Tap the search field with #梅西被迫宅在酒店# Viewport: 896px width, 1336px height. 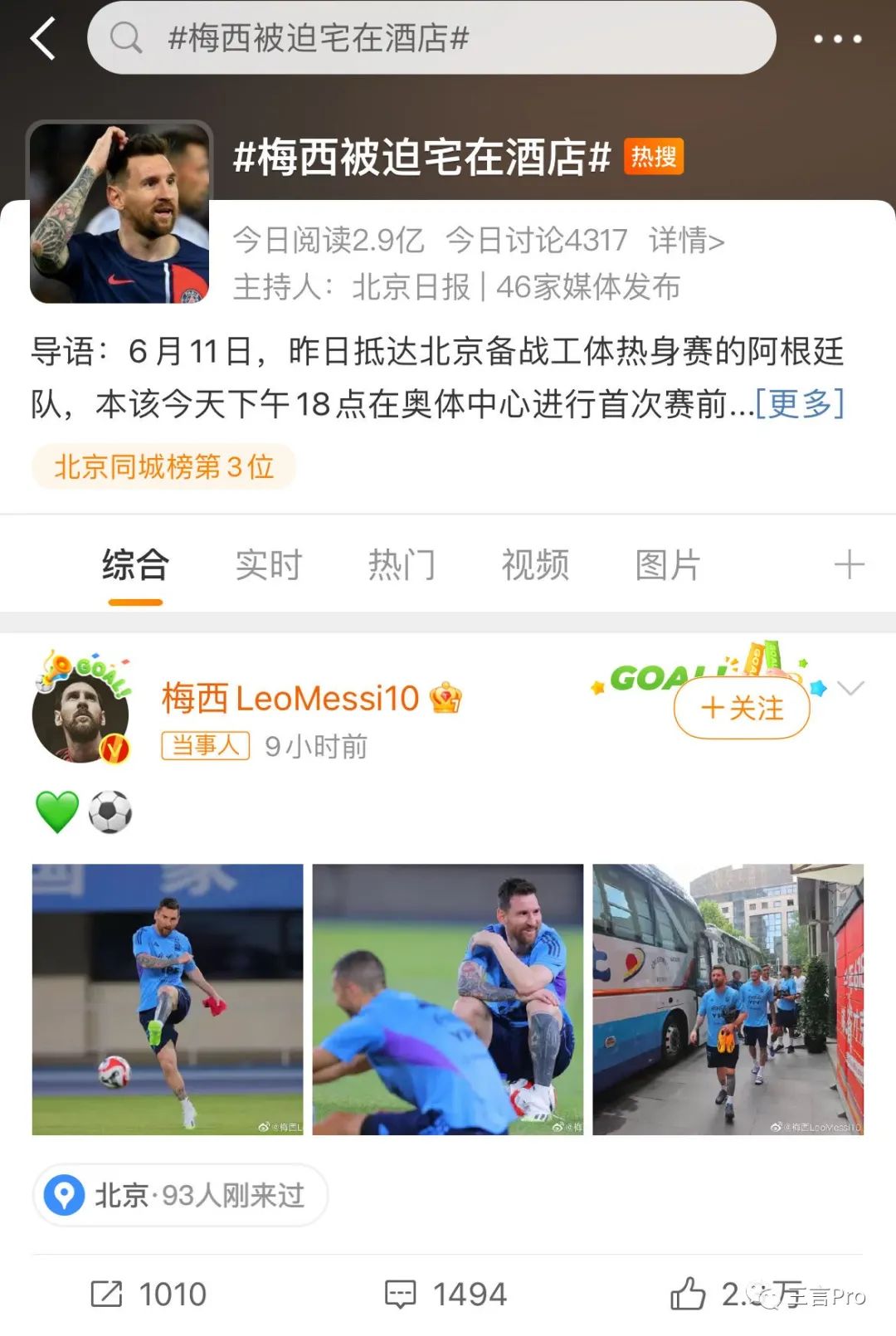tap(431, 38)
